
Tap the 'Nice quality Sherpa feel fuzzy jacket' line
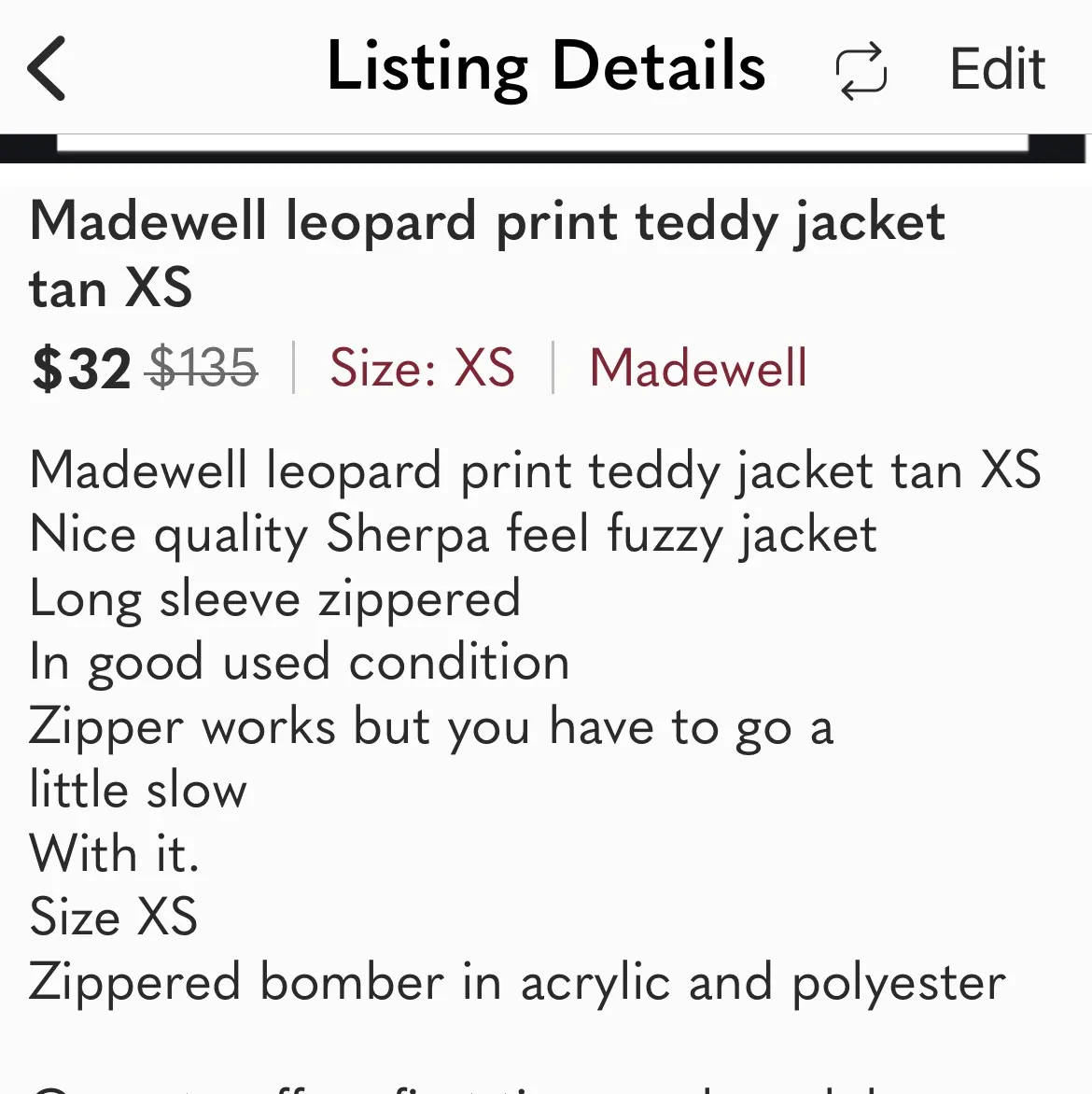(x=453, y=534)
